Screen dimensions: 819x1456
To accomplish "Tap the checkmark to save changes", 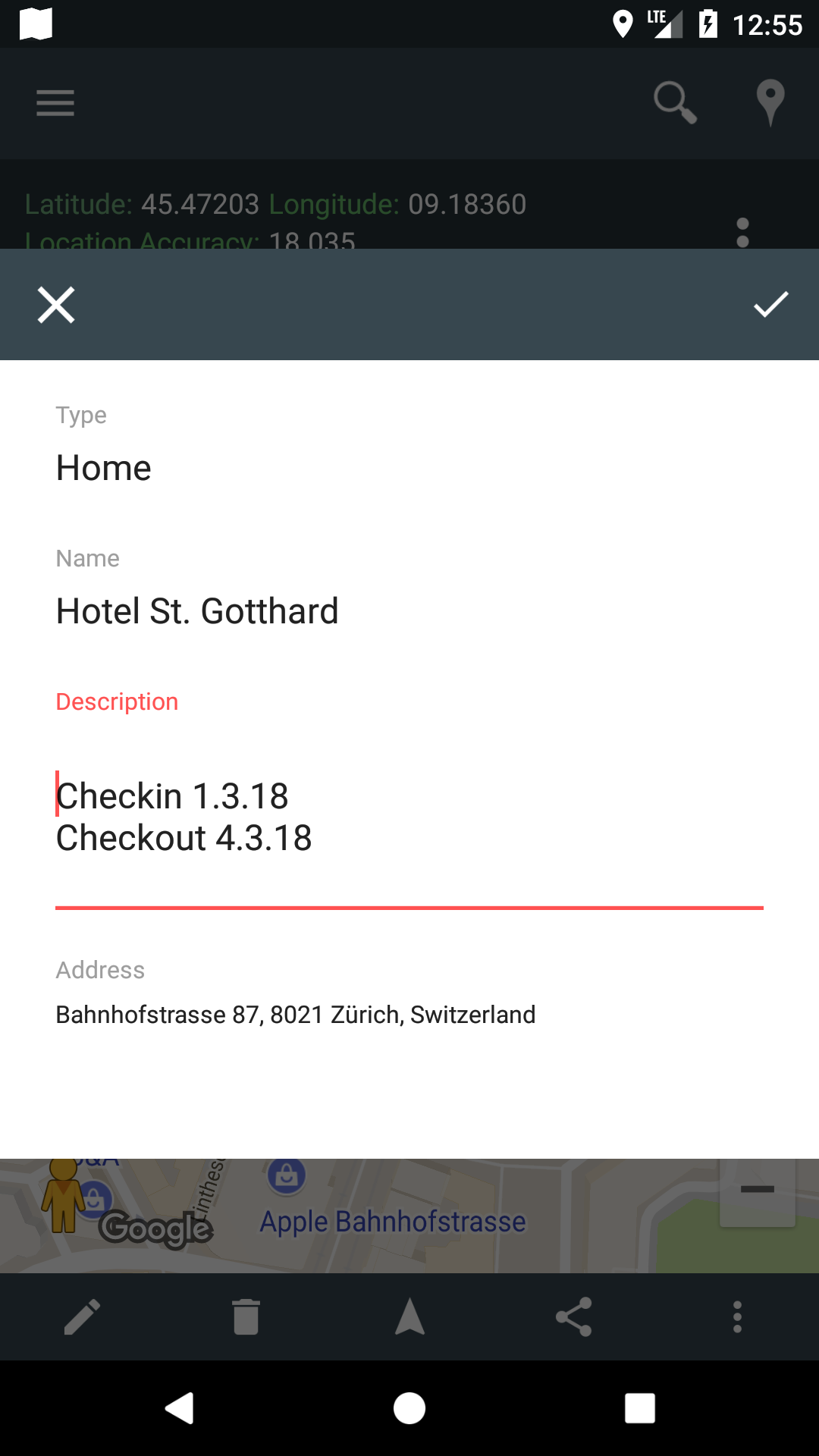I will [769, 304].
